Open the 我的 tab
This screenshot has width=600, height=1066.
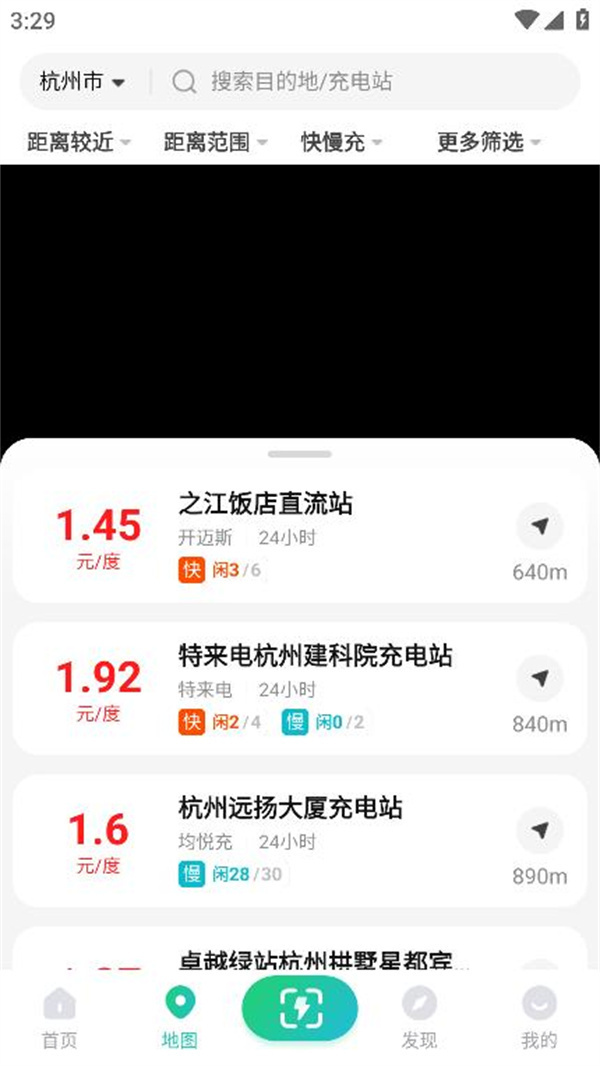(x=539, y=1017)
